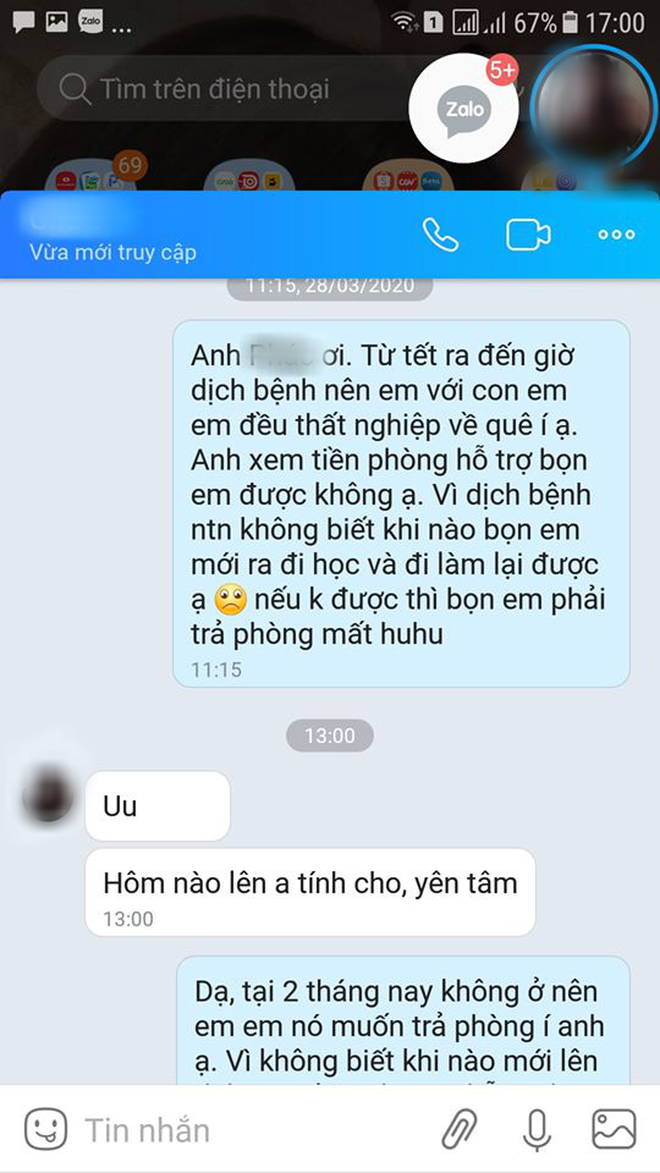Open the blurred contact chat head bubble

592,110
